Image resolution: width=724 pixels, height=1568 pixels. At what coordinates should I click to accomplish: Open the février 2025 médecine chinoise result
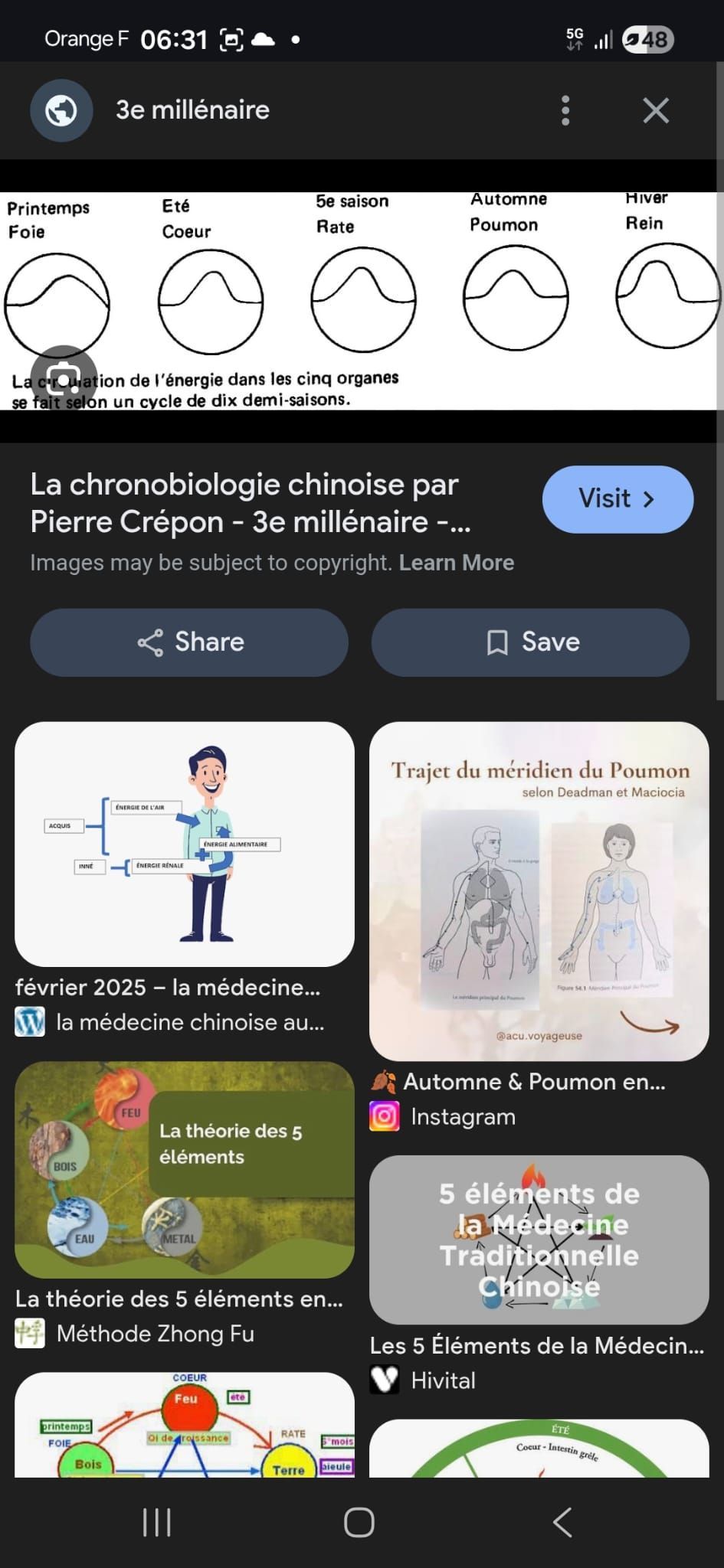click(x=185, y=844)
